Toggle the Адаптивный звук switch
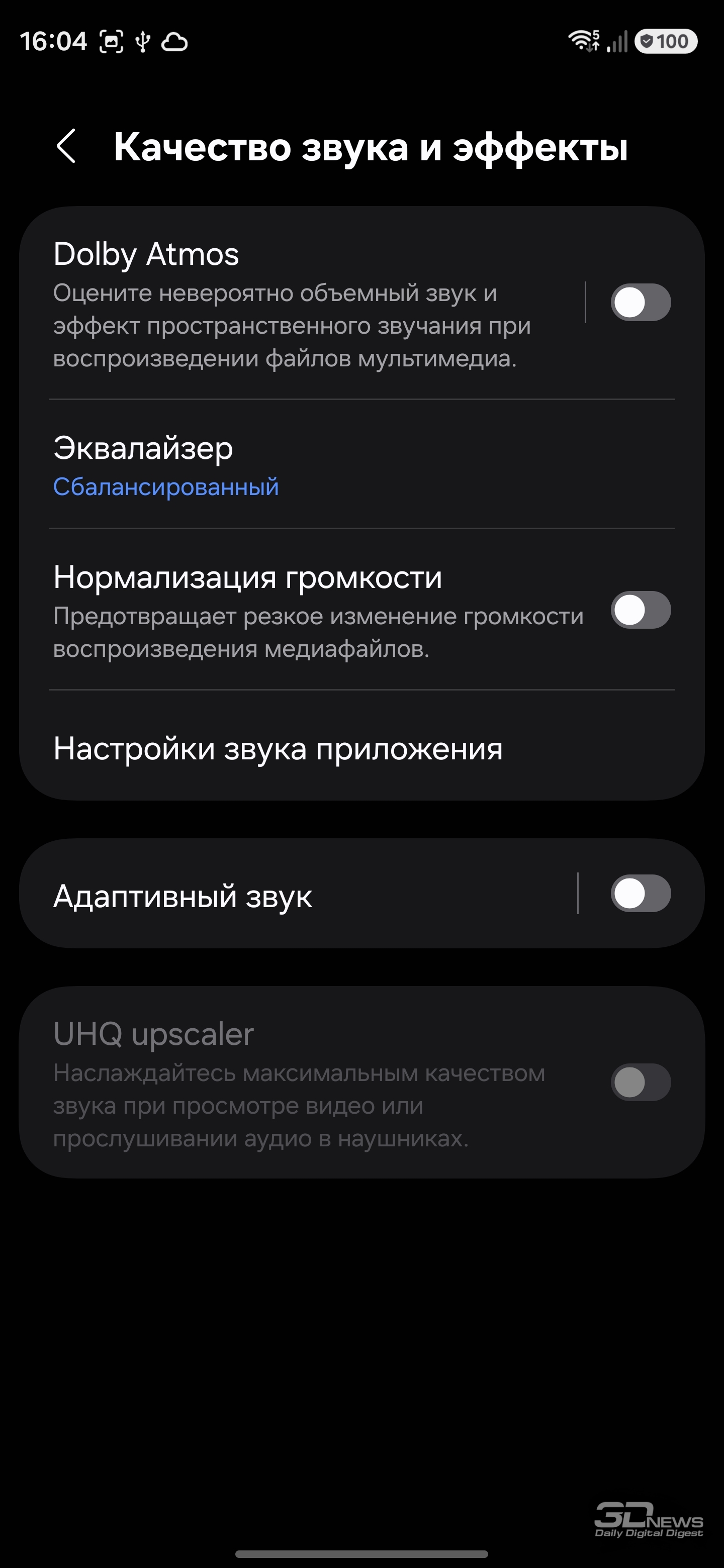 pyautogui.click(x=640, y=894)
